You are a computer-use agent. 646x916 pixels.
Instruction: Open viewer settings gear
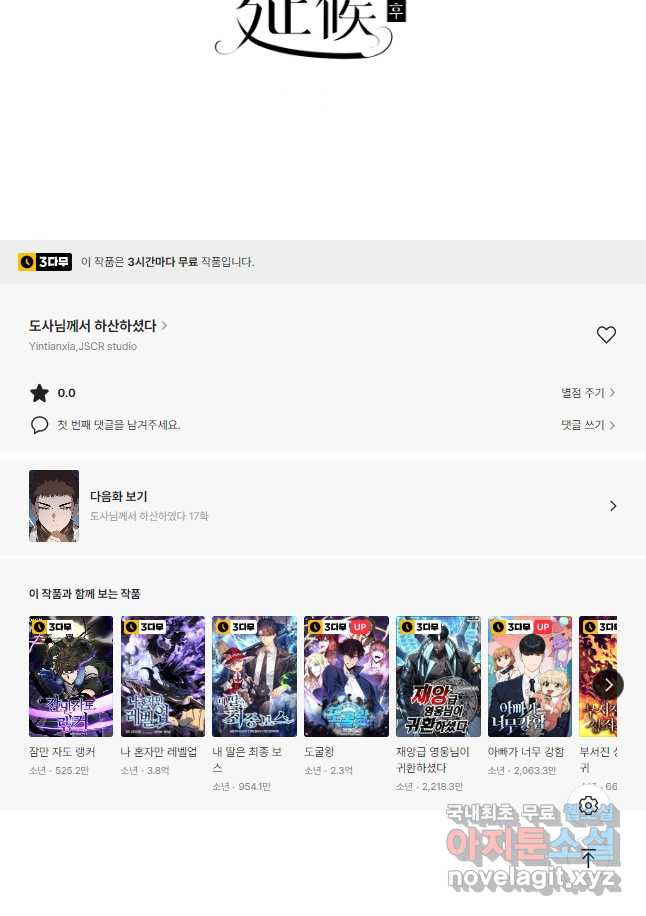pos(589,806)
